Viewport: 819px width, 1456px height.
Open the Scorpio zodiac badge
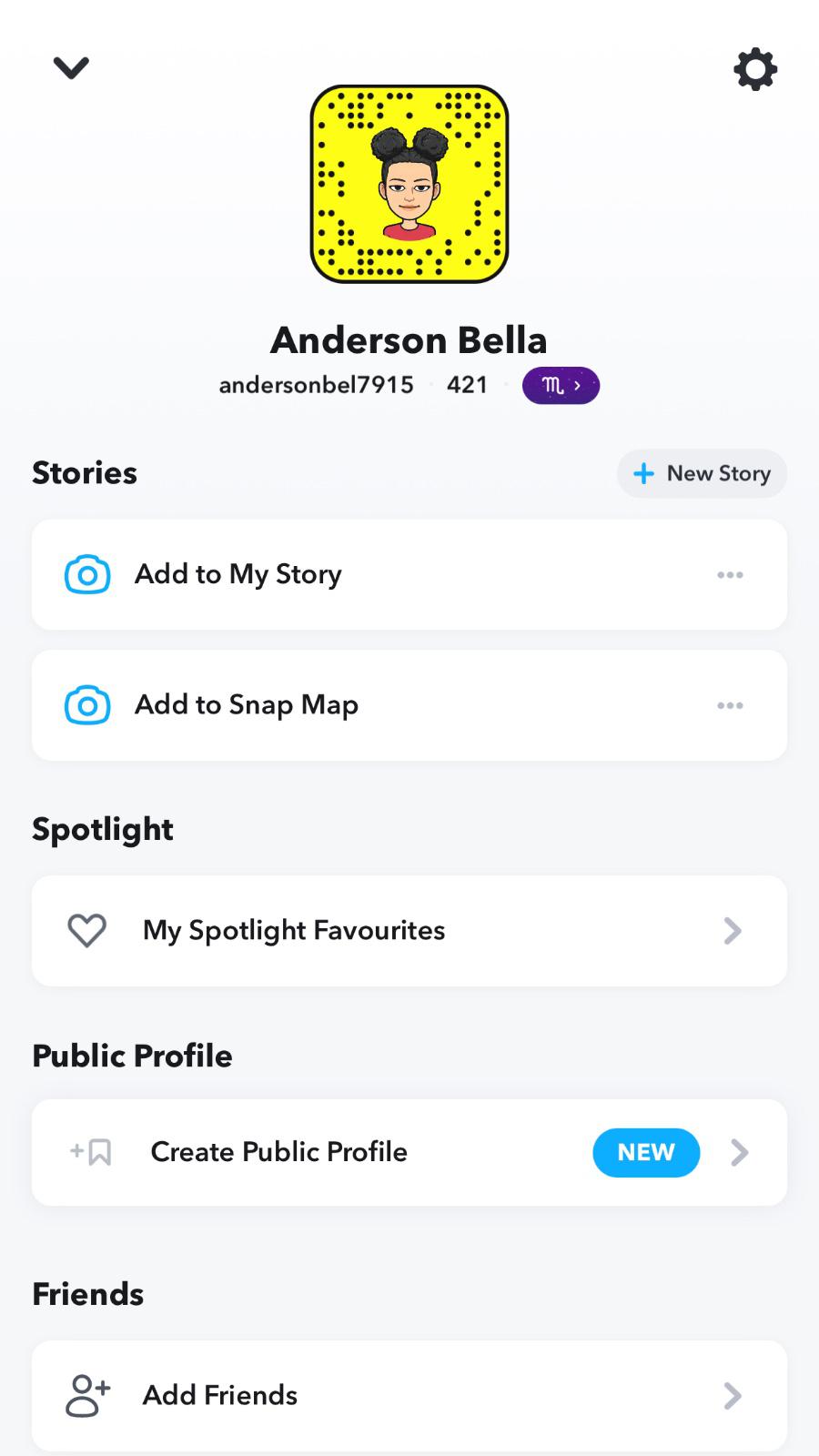pos(561,386)
